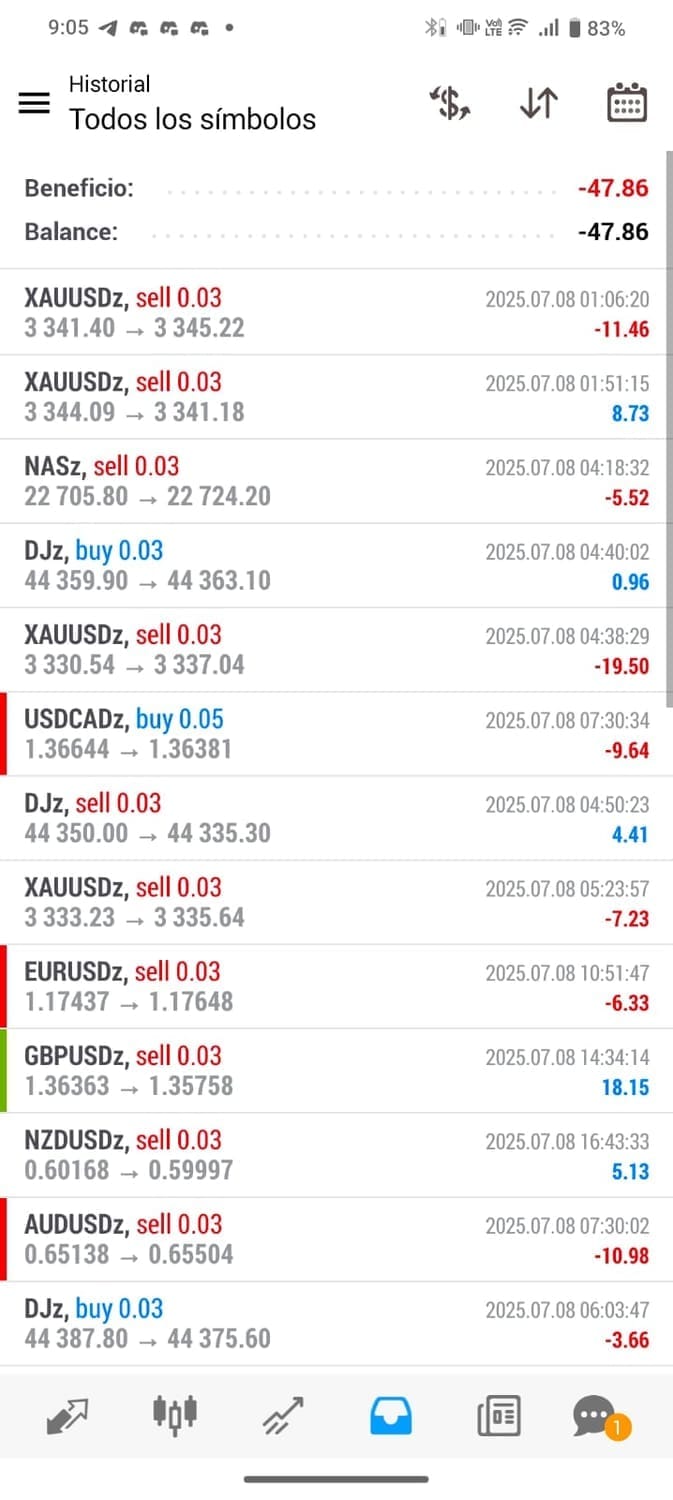Open the currency symbol filter icon
Image resolution: width=673 pixels, height=1500 pixels.
(450, 103)
